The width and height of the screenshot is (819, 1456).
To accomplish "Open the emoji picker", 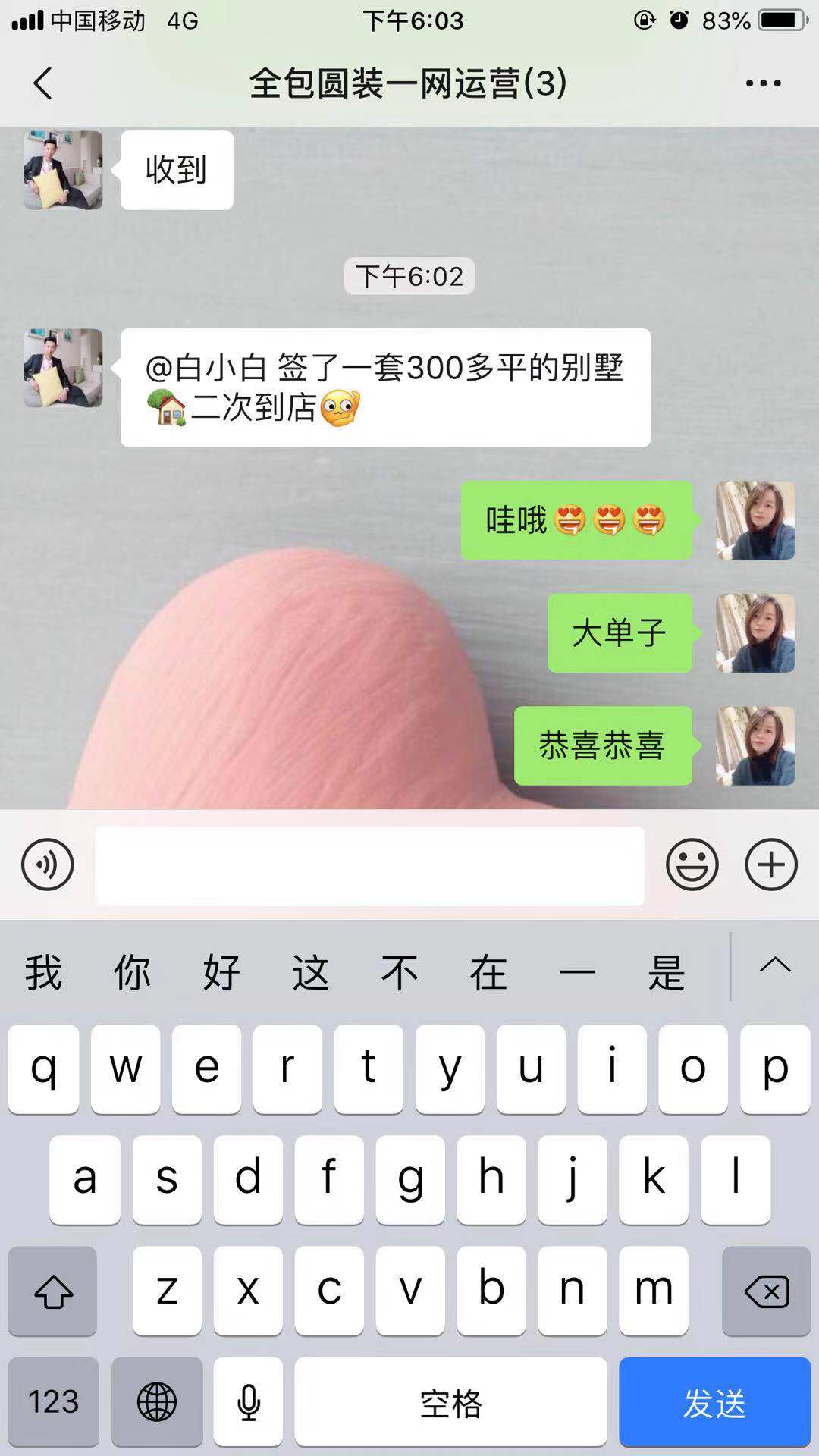I will point(692,864).
